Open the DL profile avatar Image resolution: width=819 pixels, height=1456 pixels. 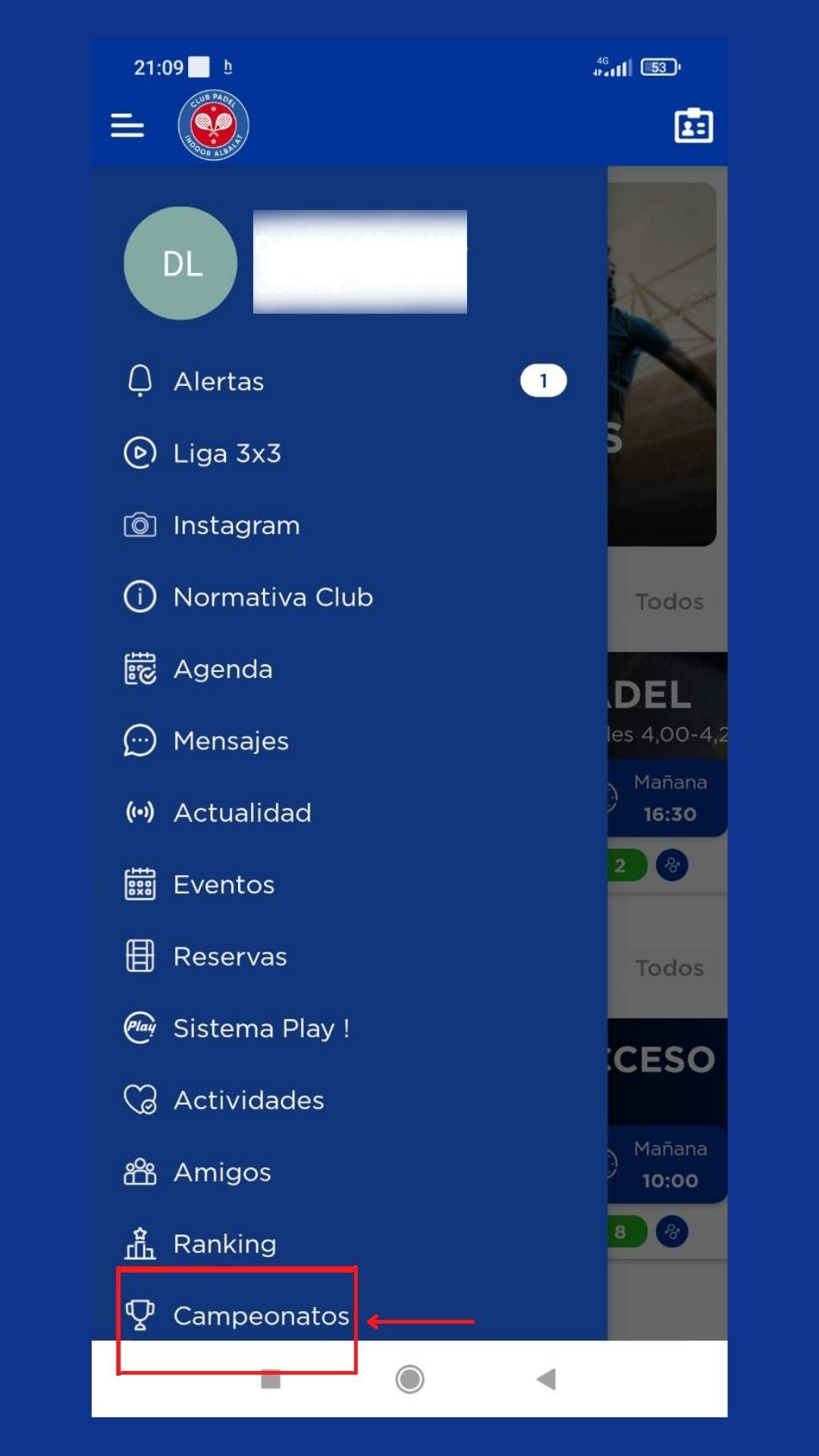180,263
